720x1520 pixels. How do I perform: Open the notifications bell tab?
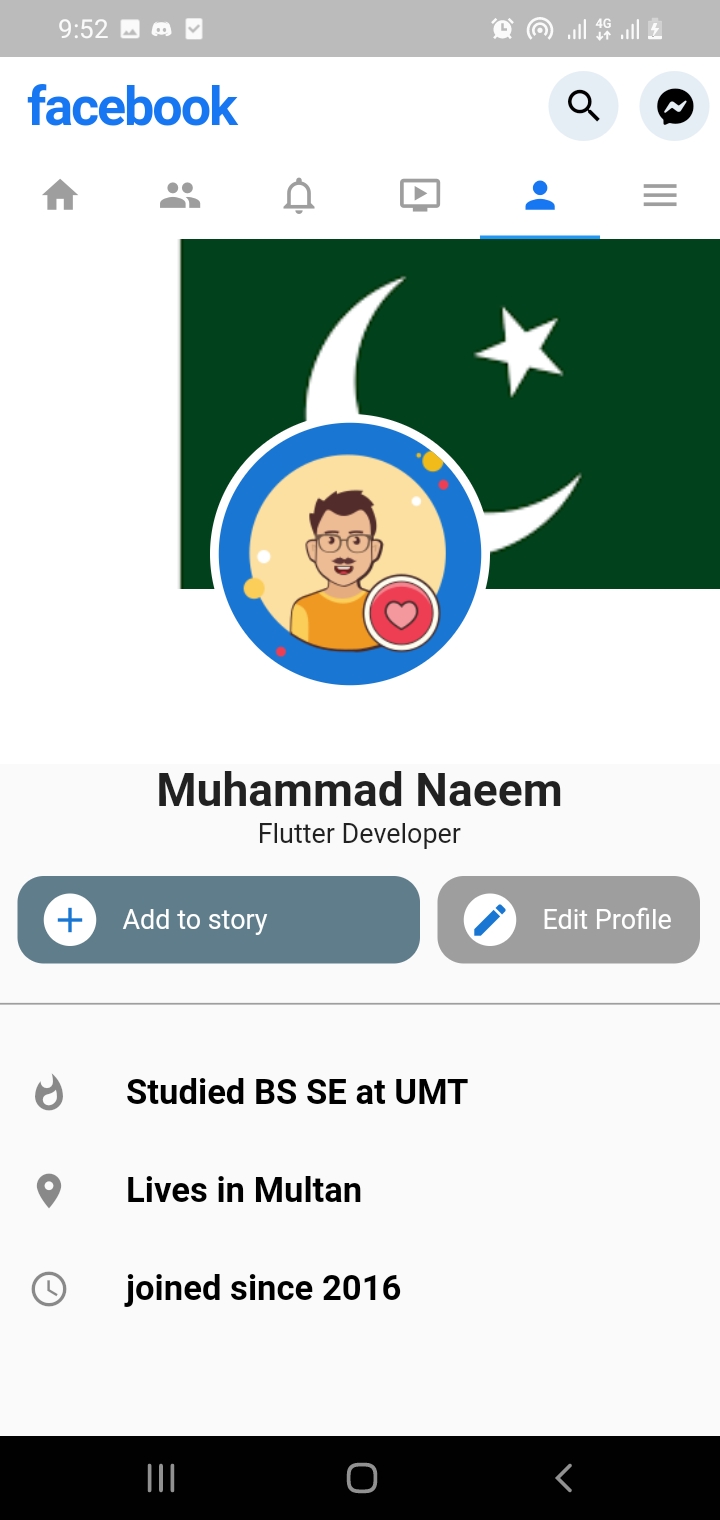pyautogui.click(x=299, y=196)
